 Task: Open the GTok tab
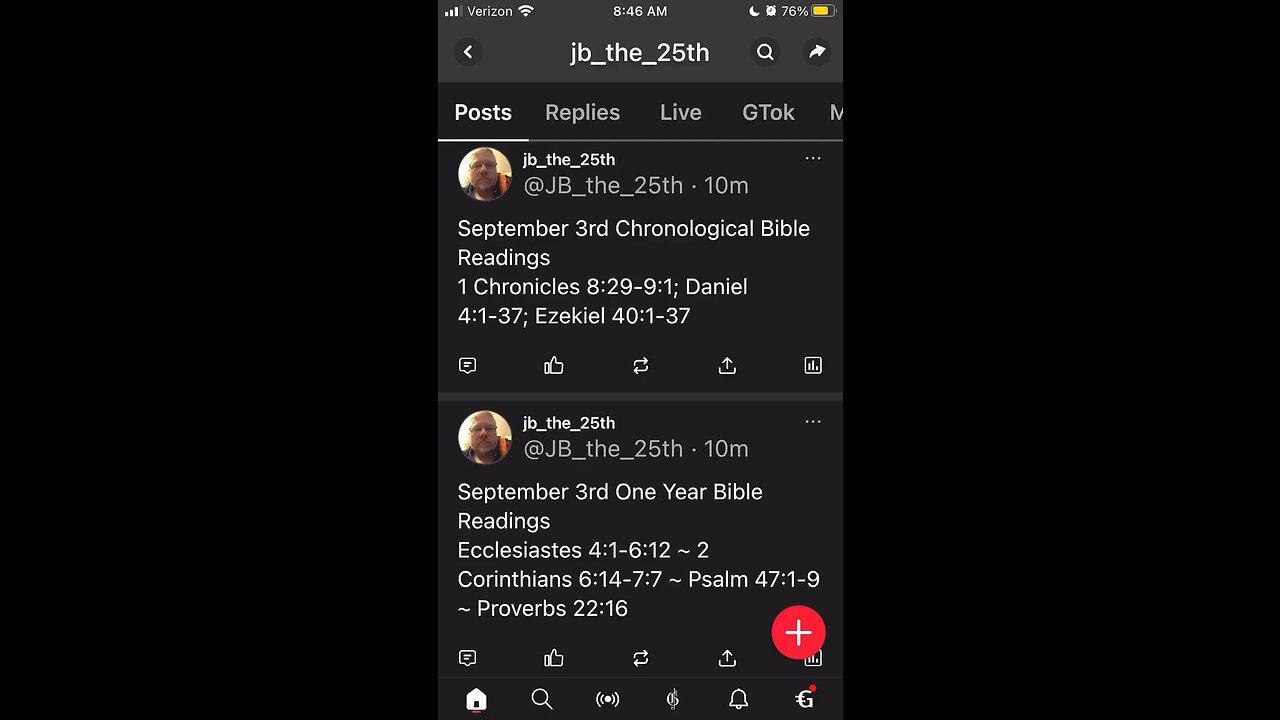768,112
